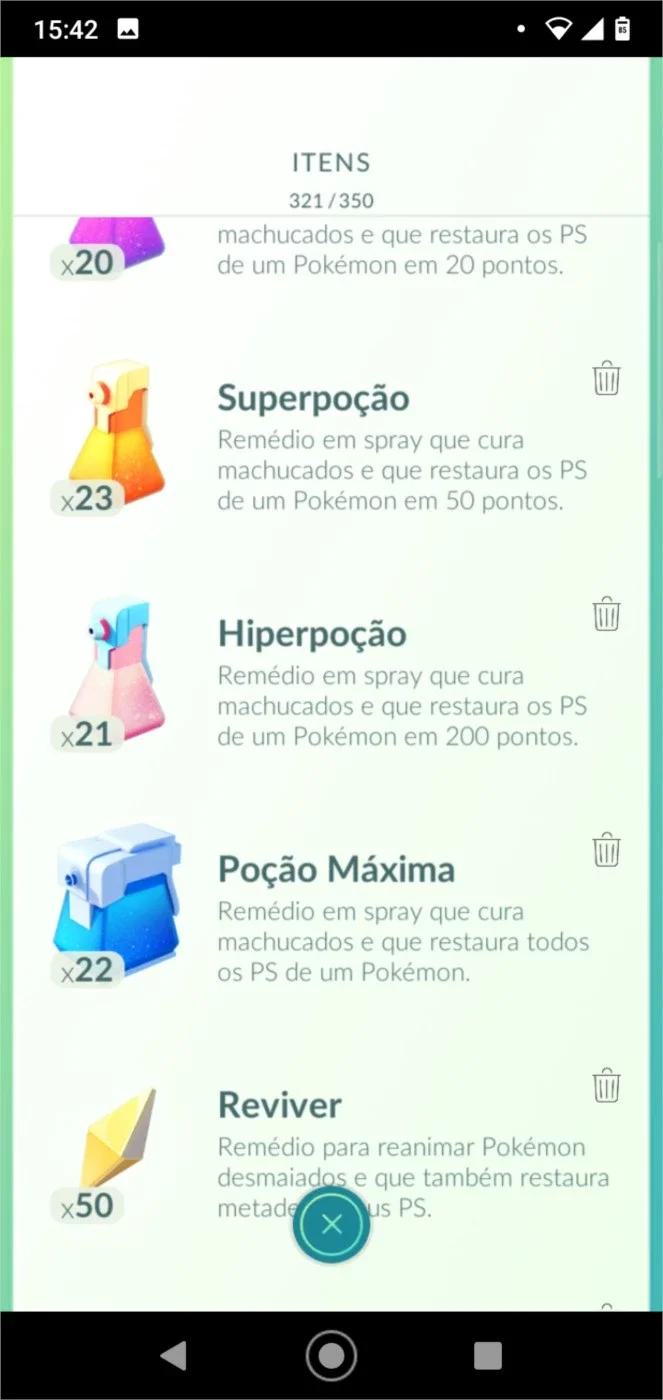
Task: Go back with the system back button
Action: point(174,1355)
